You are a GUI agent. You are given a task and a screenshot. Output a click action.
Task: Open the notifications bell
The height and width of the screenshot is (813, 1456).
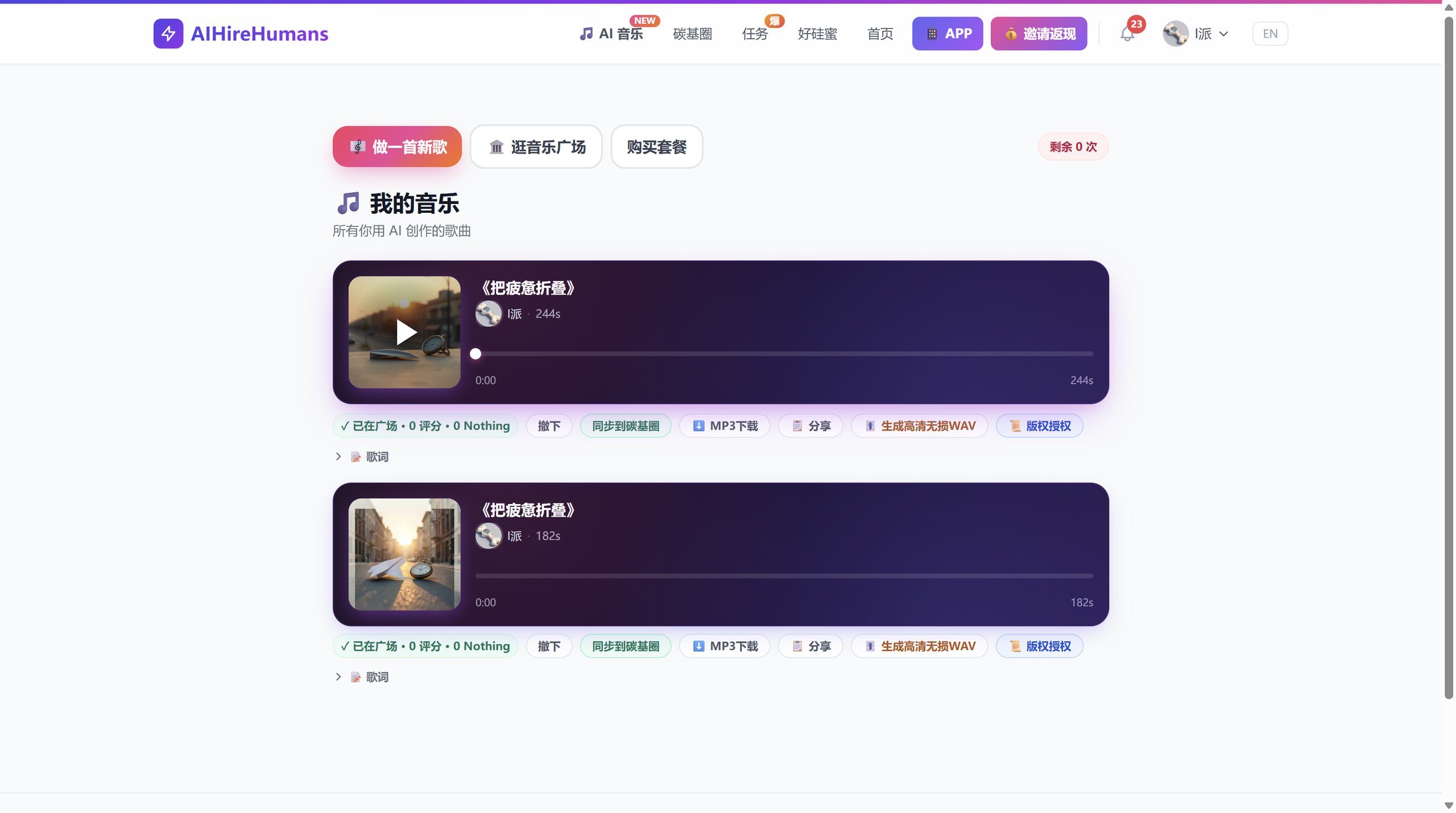pyautogui.click(x=1127, y=34)
